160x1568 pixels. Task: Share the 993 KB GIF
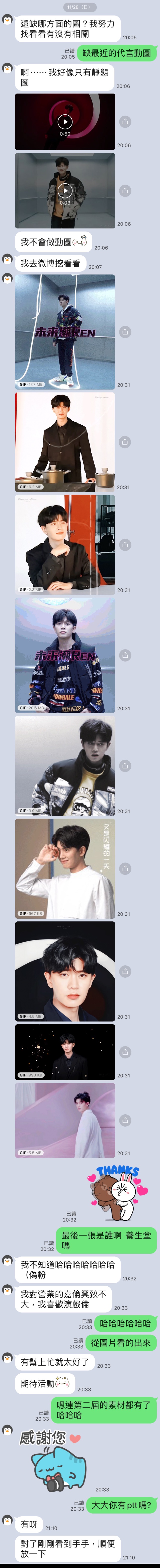click(x=125, y=1052)
